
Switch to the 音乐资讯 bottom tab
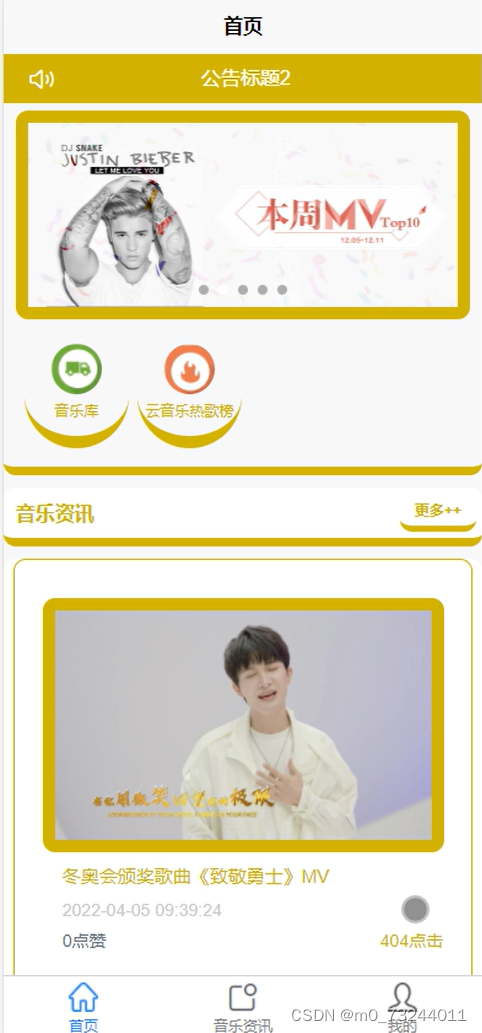[x=242, y=1005]
